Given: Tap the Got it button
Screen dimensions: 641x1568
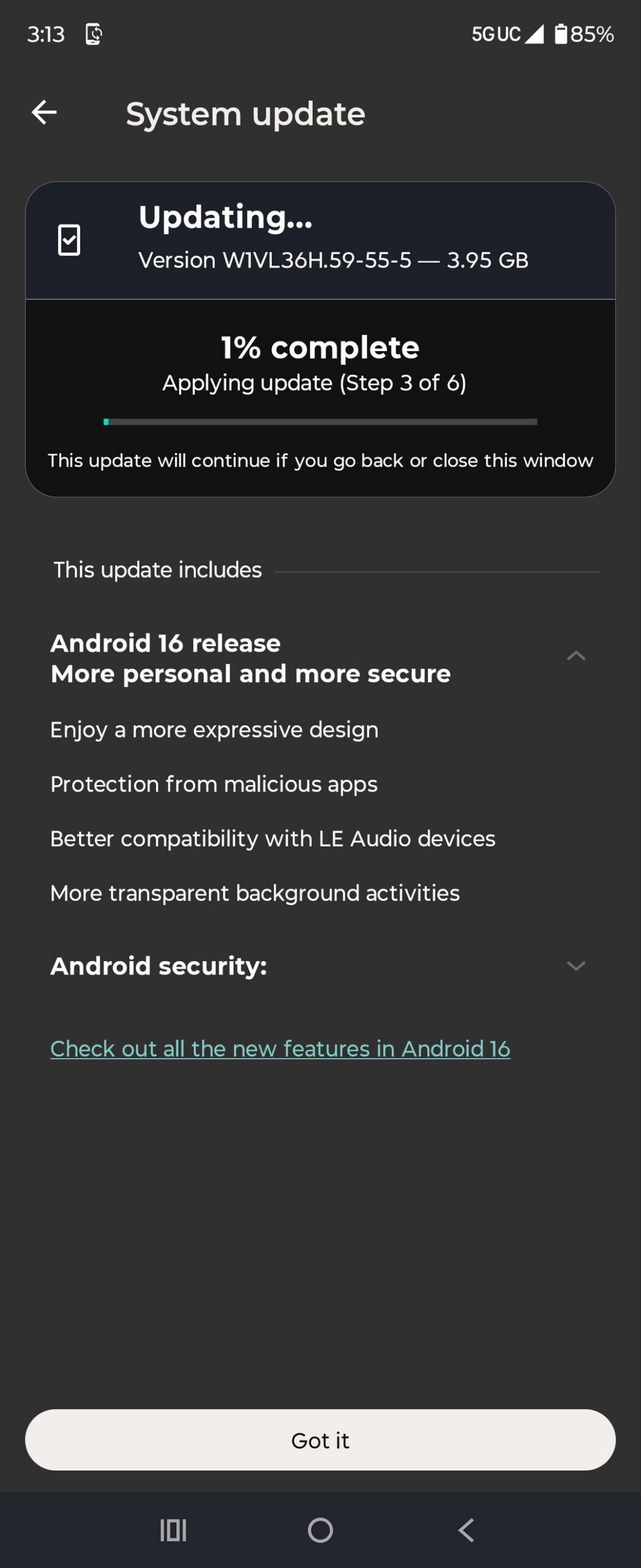Looking at the screenshot, I should click(320, 1440).
